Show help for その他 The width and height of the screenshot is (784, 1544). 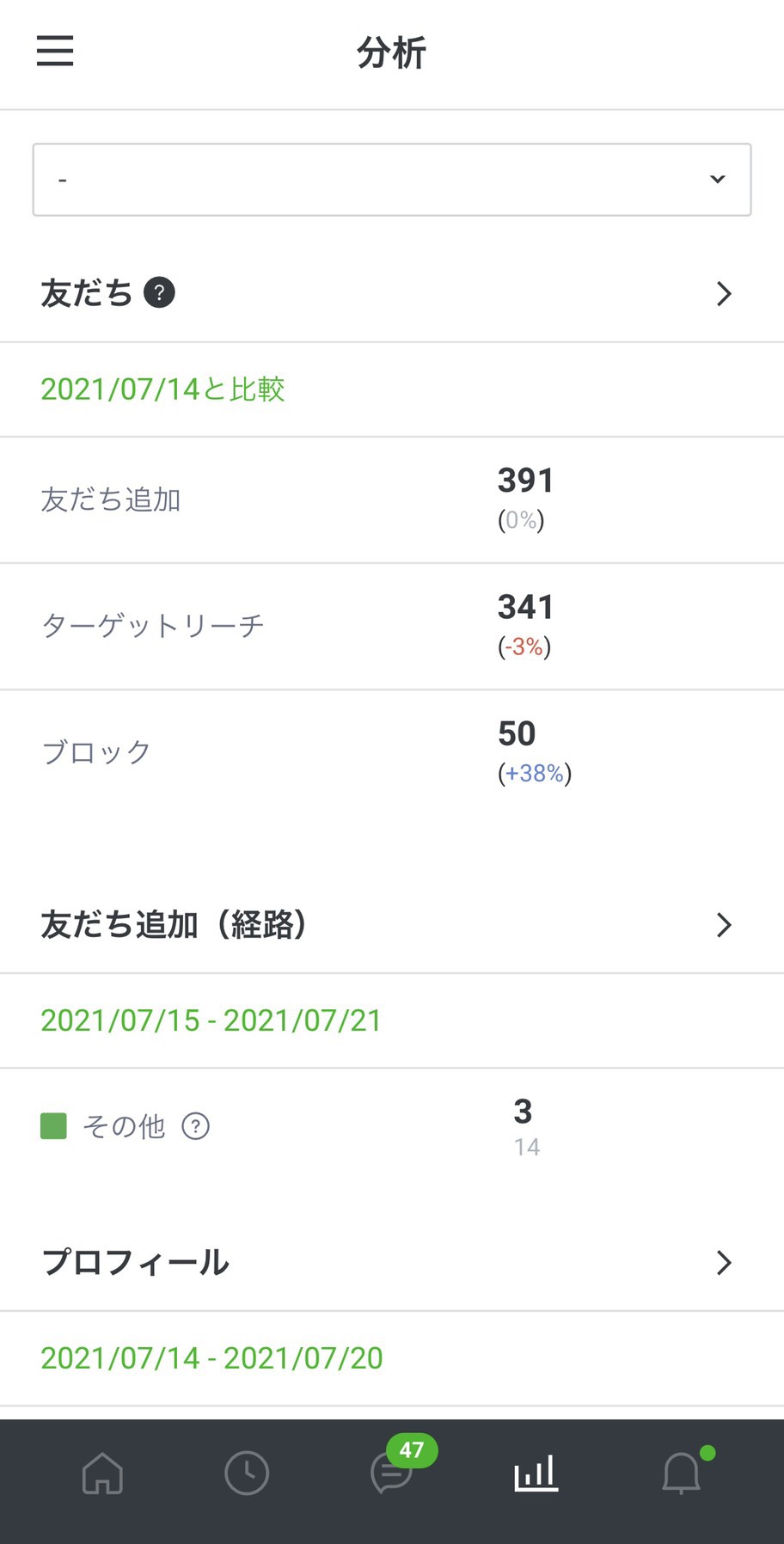196,1126
